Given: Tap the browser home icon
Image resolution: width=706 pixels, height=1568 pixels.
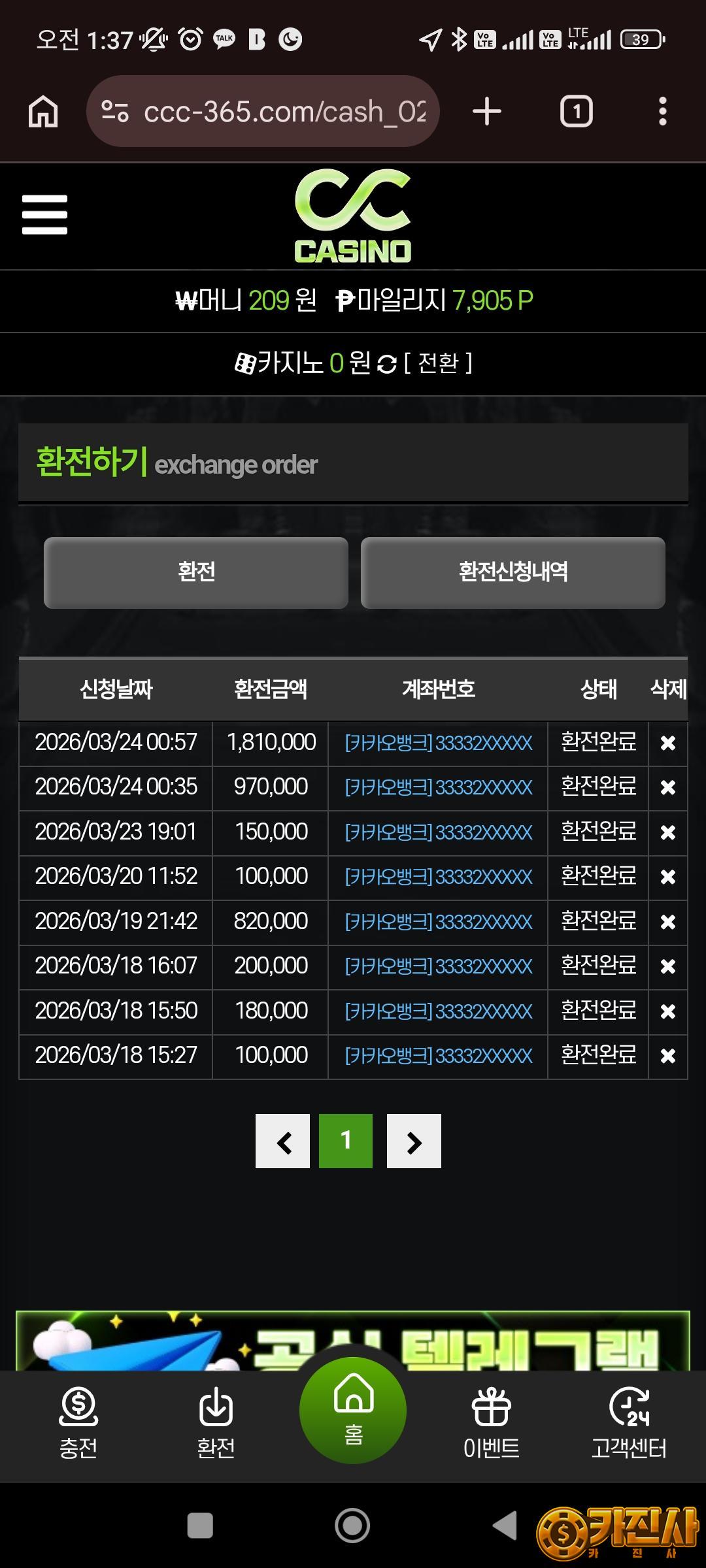Looking at the screenshot, I should 43,111.
